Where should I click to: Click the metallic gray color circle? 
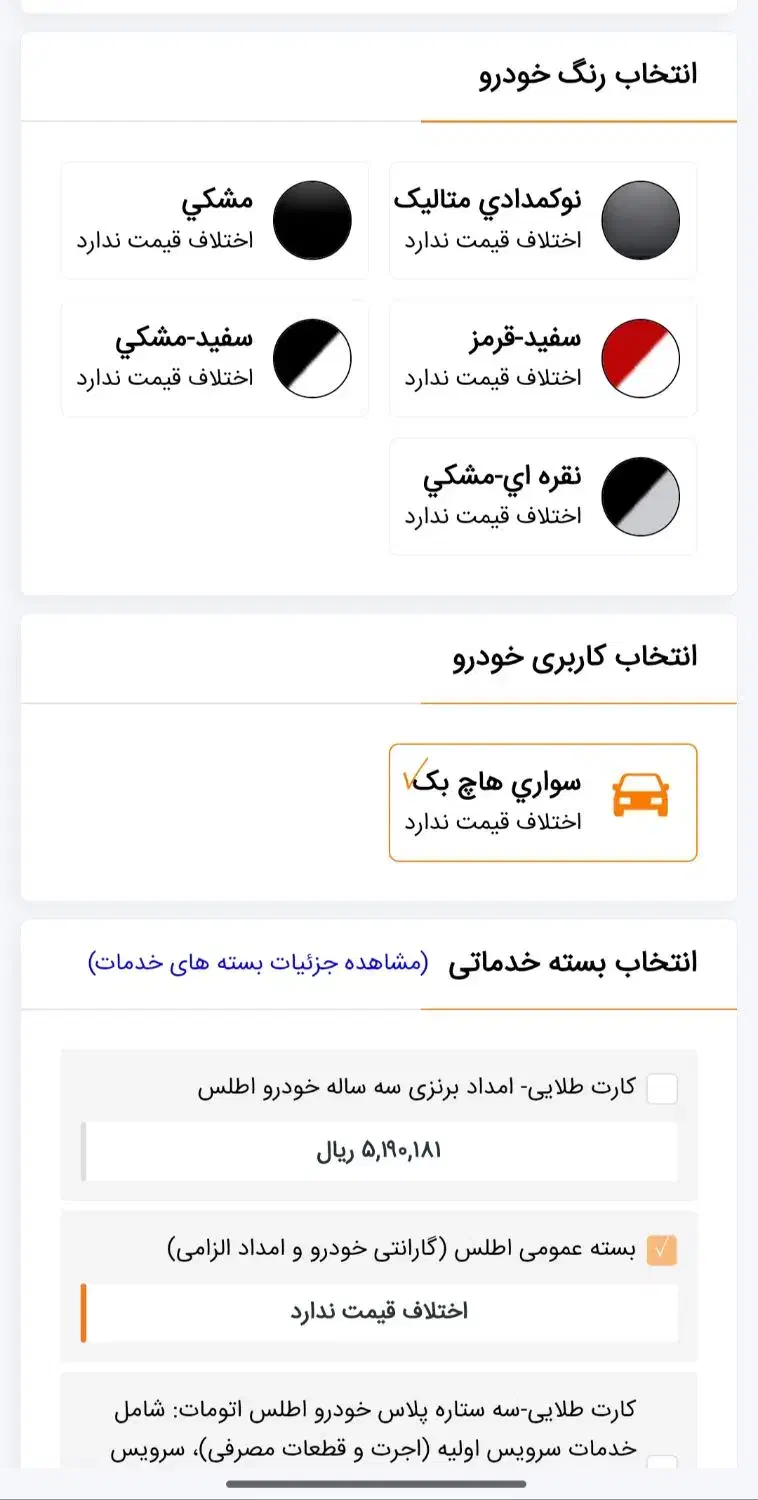tap(641, 219)
